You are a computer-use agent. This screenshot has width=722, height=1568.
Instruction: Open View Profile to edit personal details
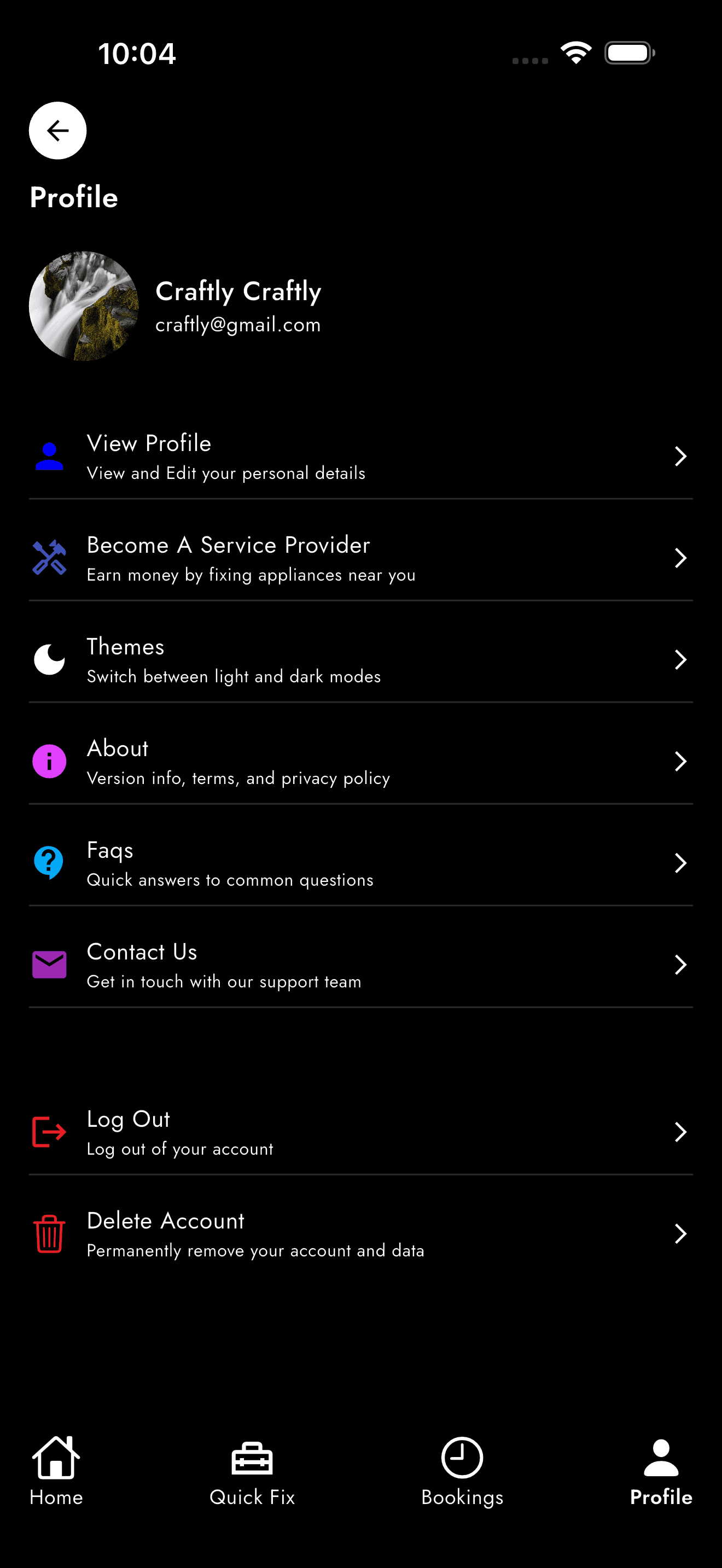tap(361, 457)
